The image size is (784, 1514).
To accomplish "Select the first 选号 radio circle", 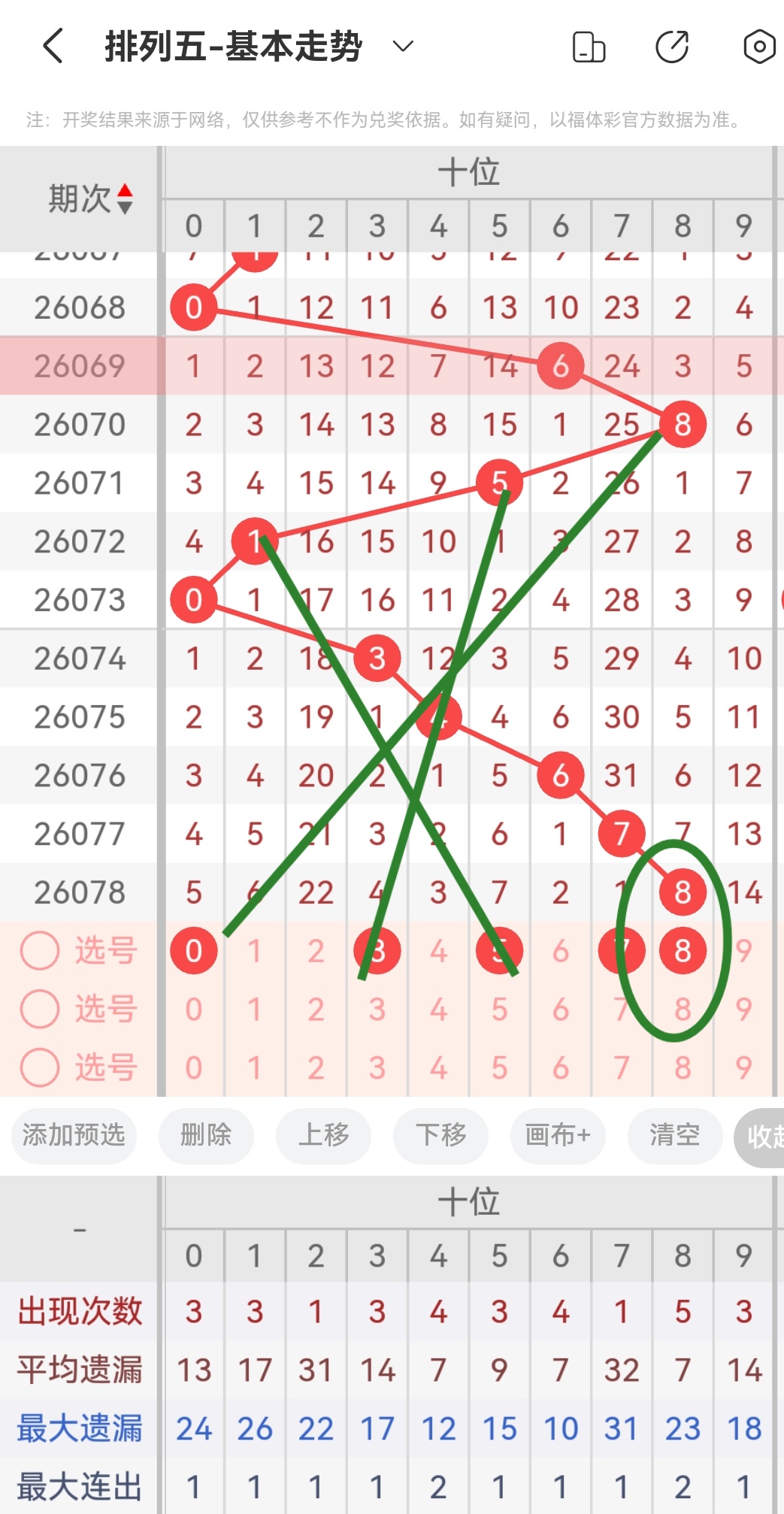I will tap(40, 950).
